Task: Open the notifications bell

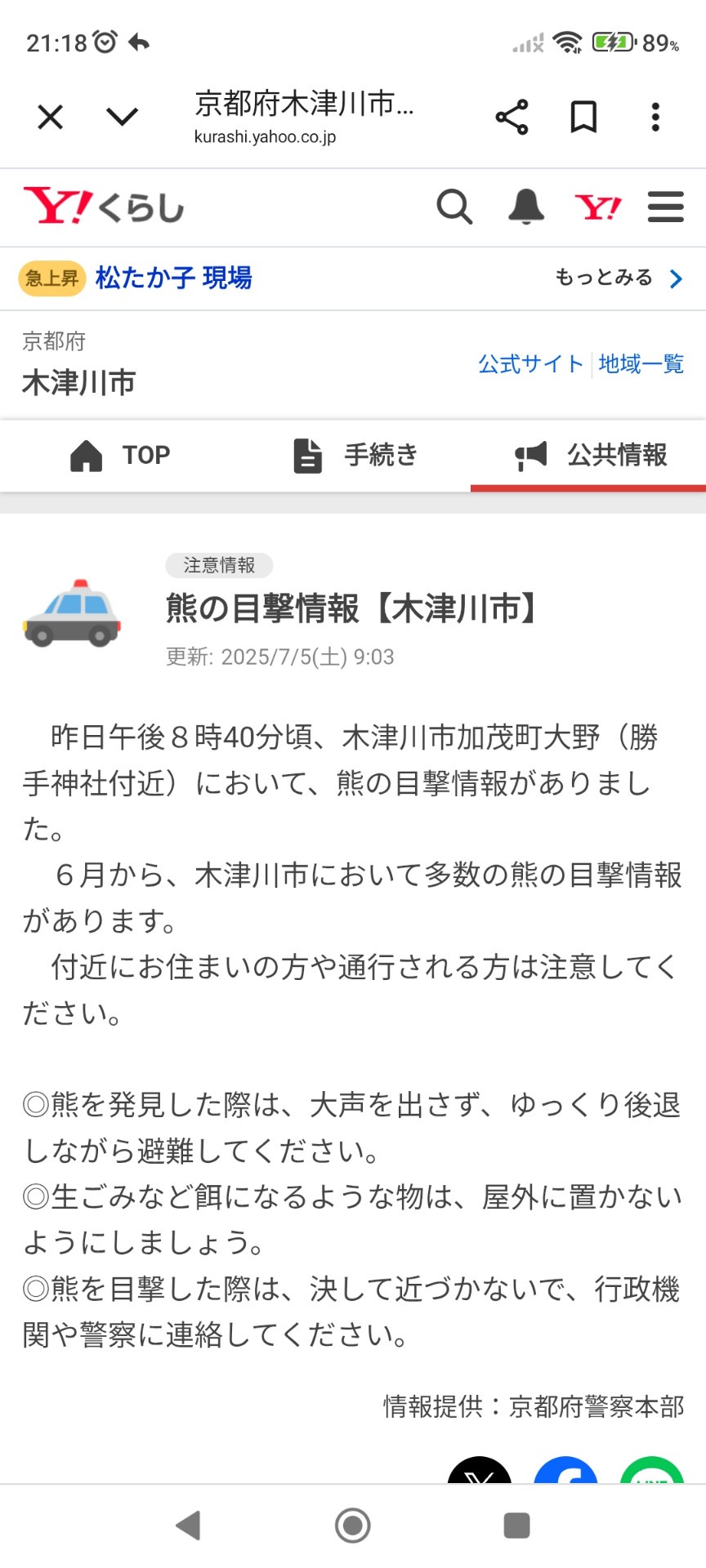Action: coord(526,207)
